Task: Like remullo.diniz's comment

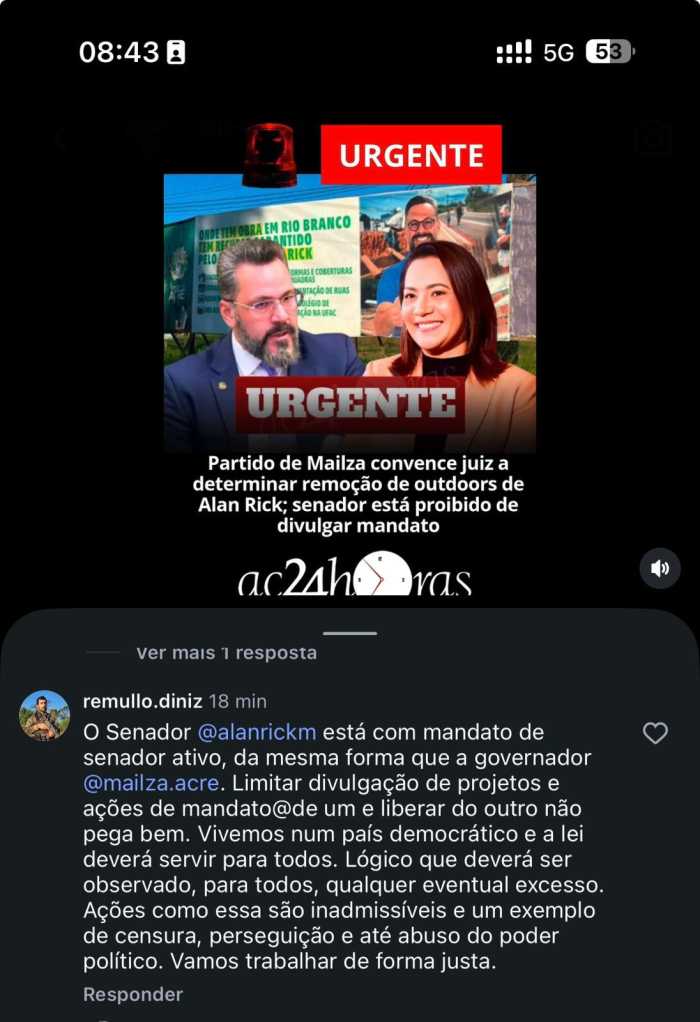Action: [655, 733]
